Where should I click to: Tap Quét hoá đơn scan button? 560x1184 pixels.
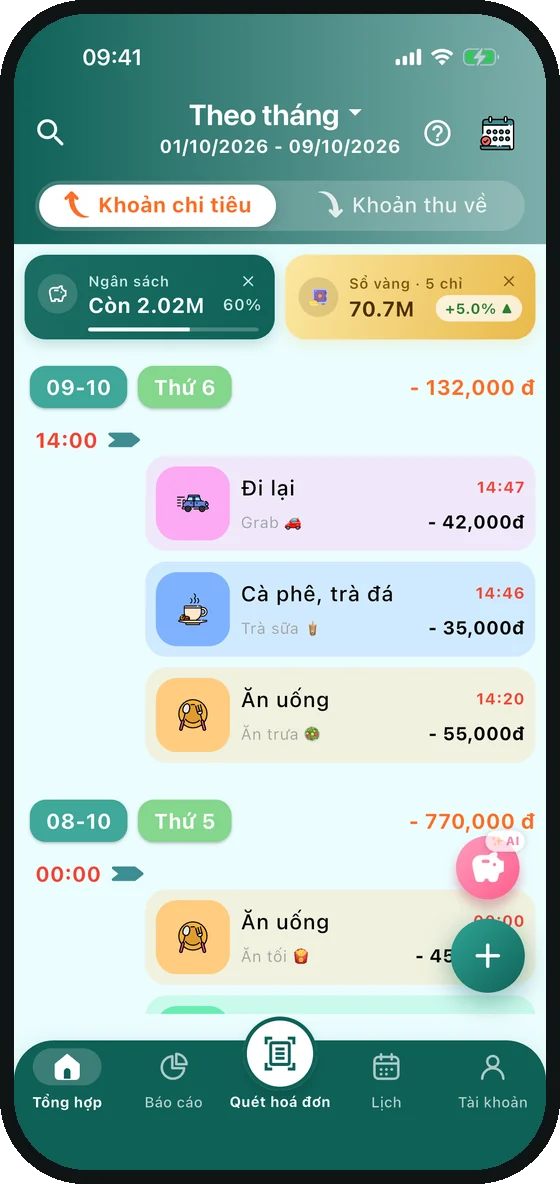click(280, 1065)
